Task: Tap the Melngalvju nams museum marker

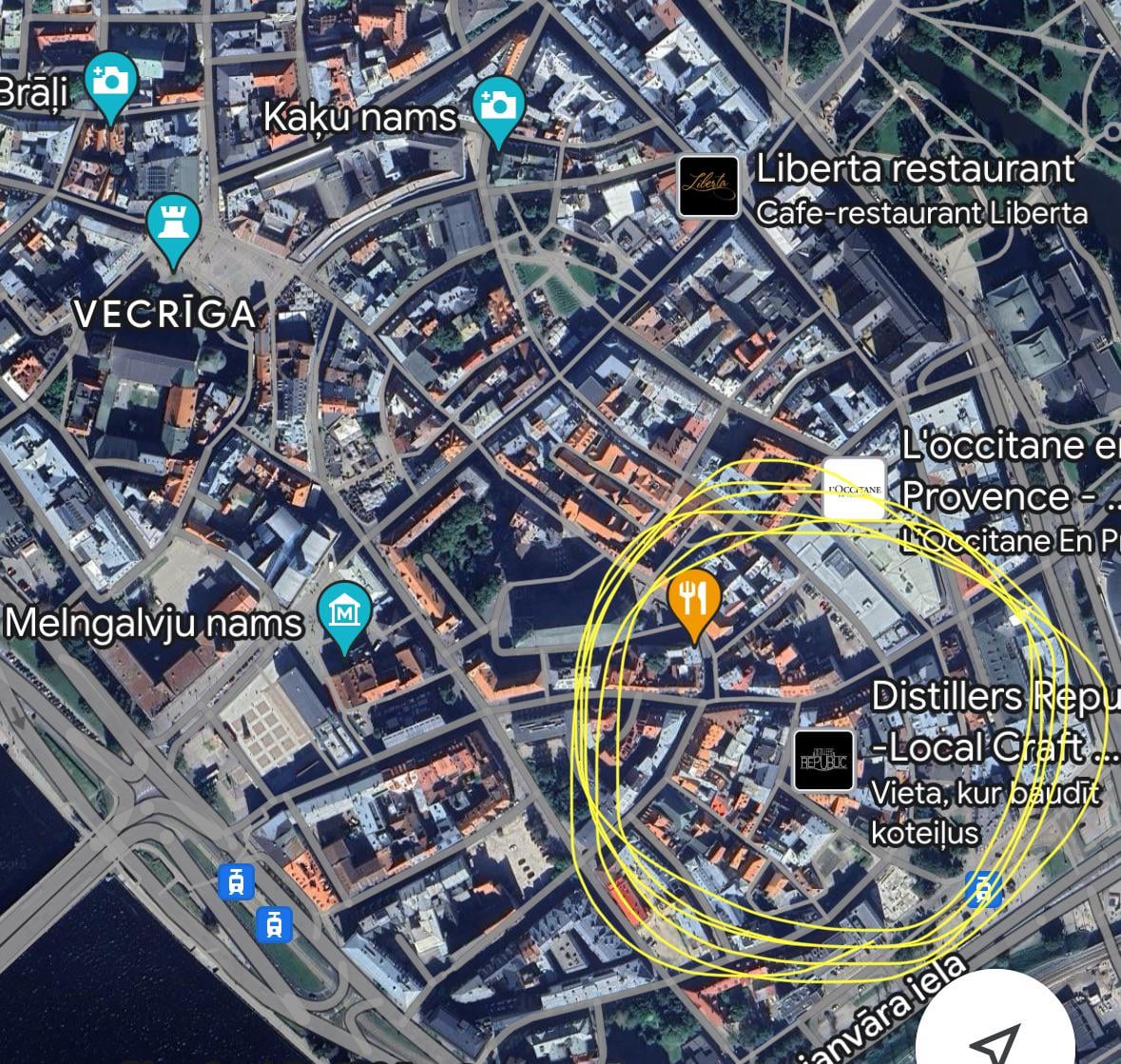Action: (344, 611)
